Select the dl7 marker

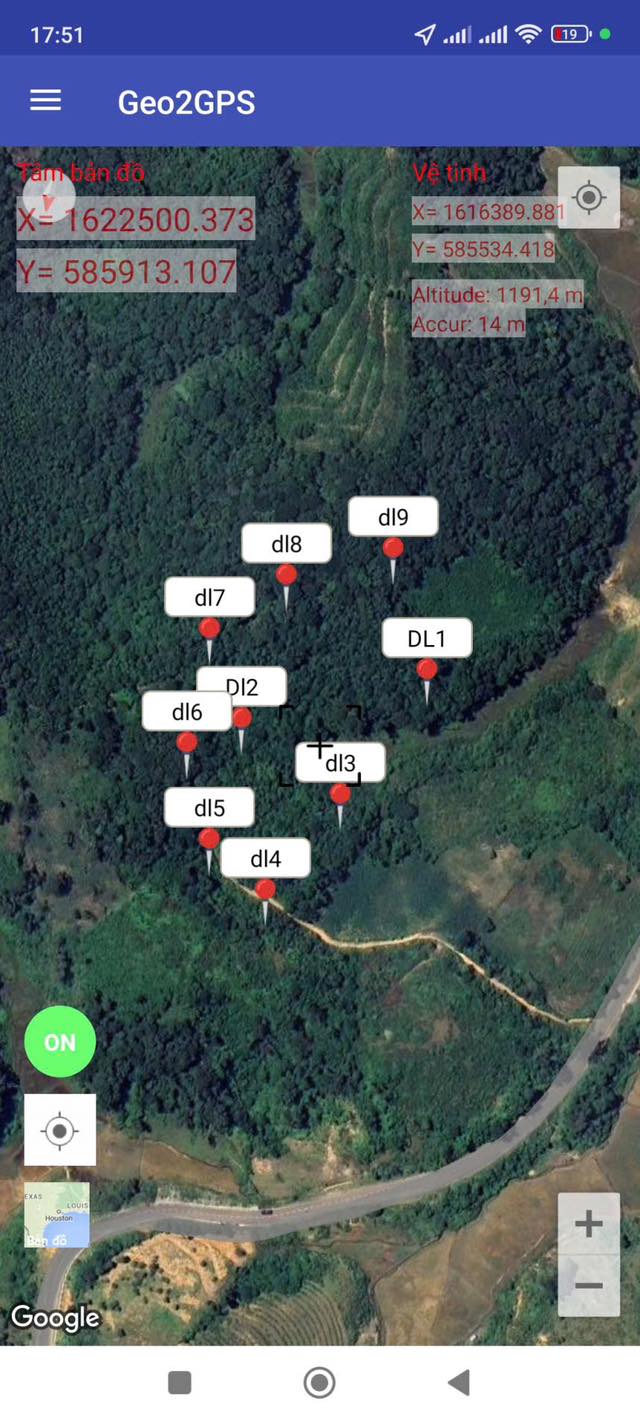[209, 629]
